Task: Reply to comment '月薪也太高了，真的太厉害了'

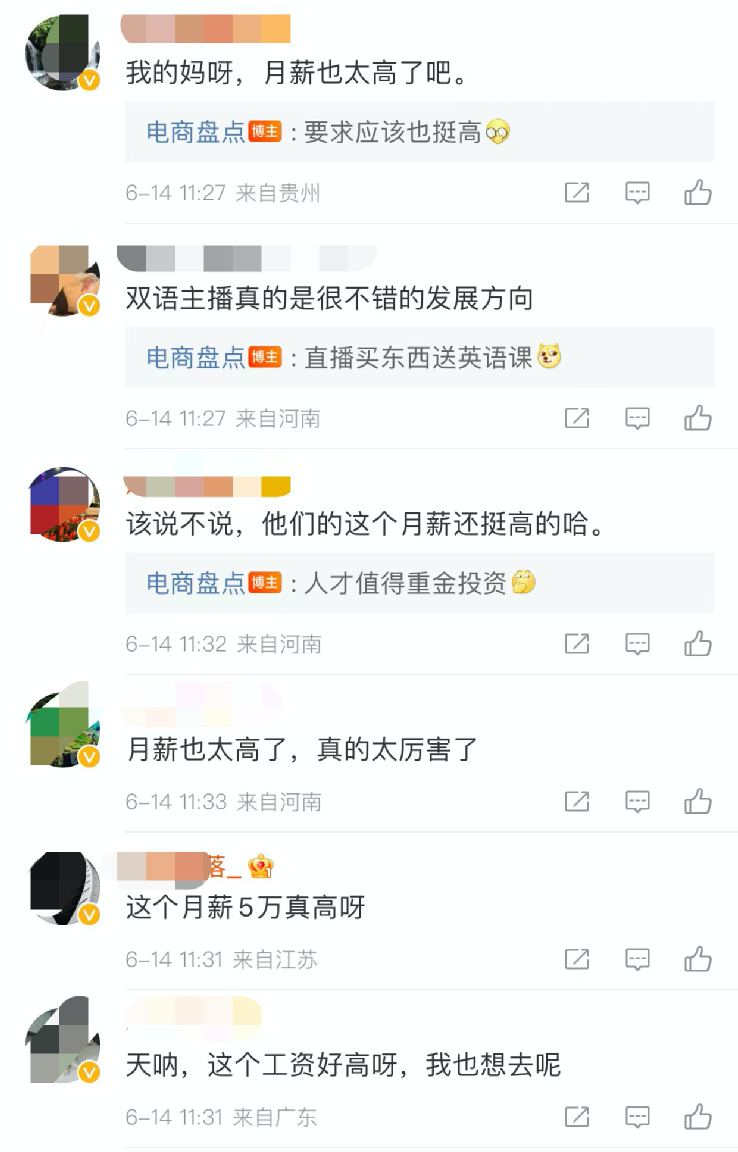Action: coord(637,802)
